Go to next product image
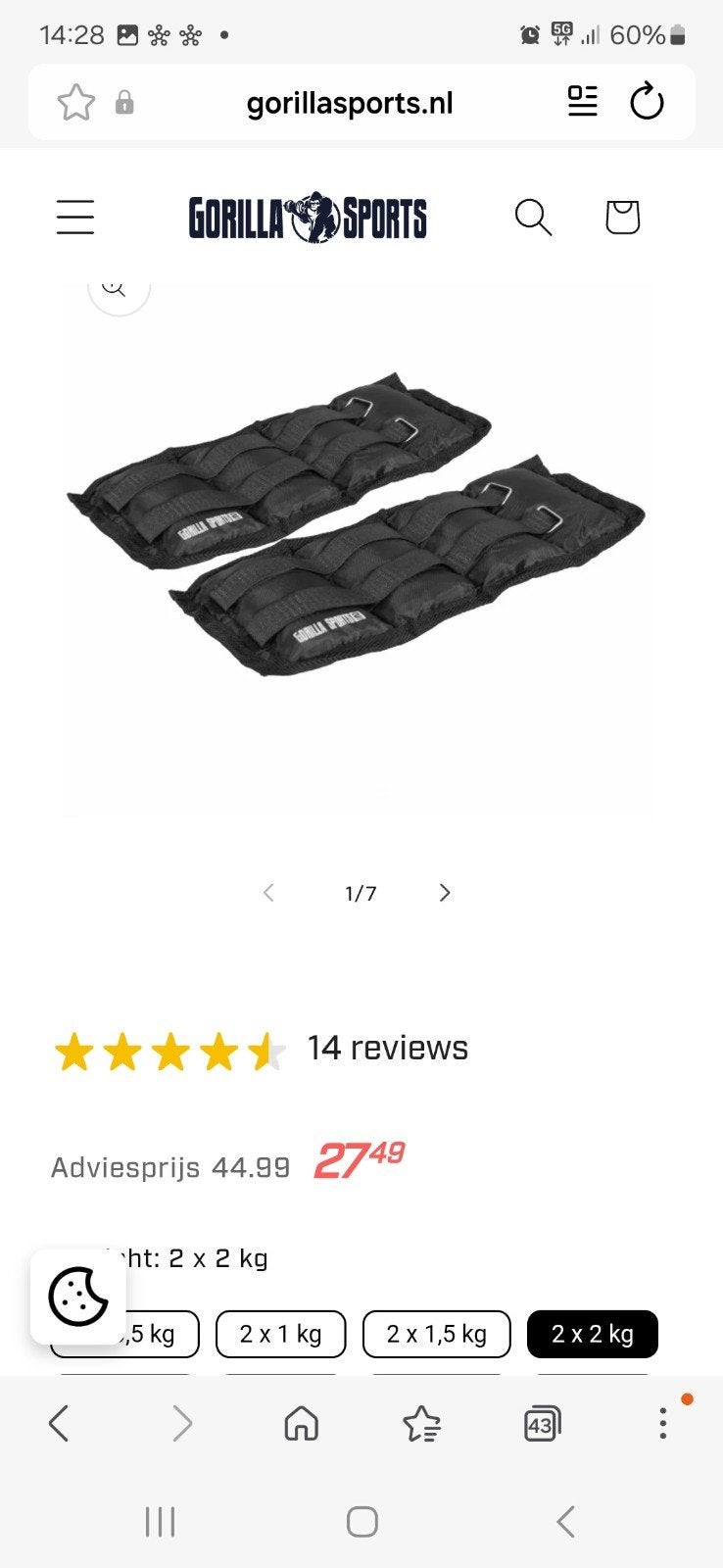 click(445, 893)
